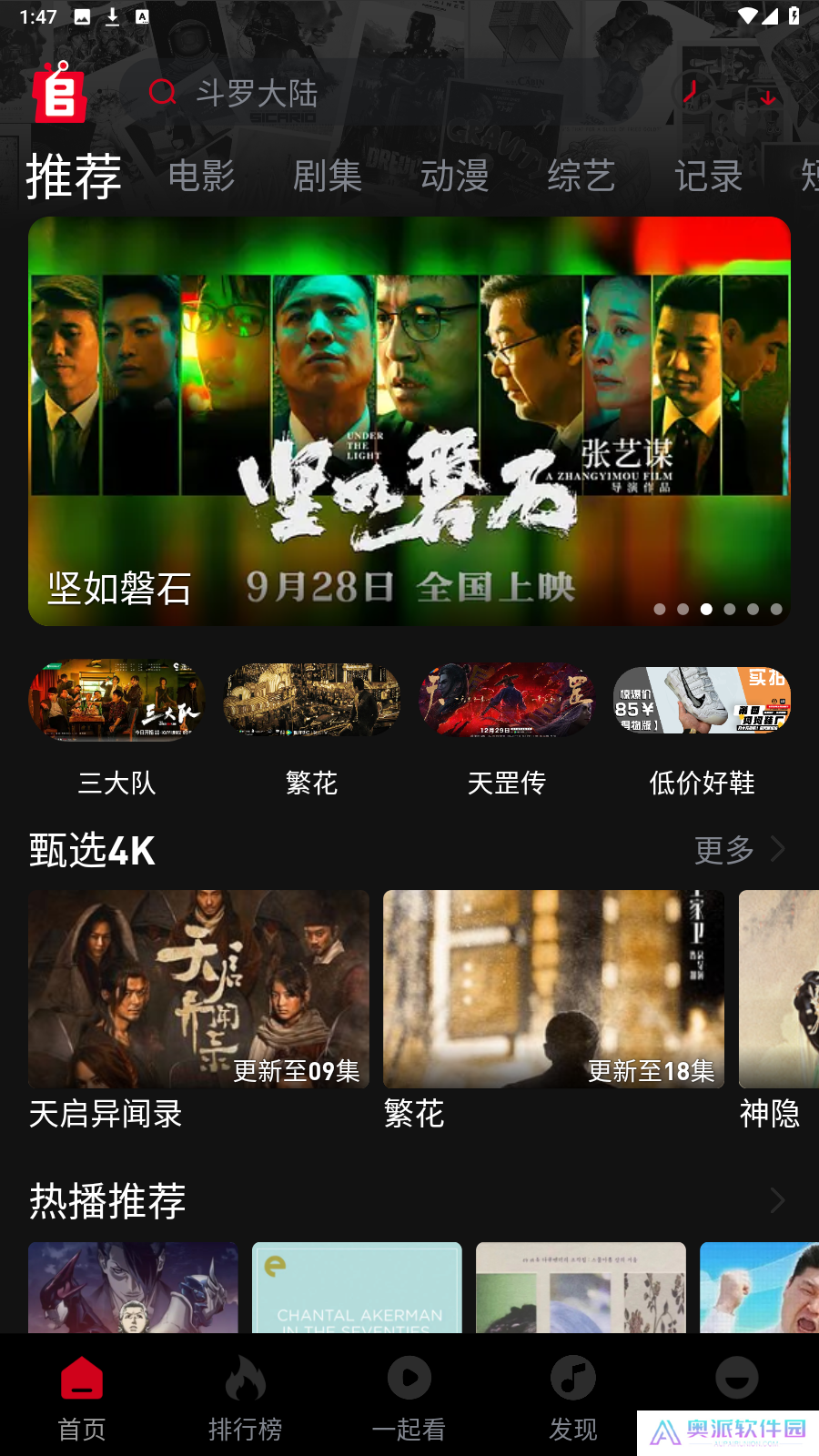Open the search magnifier icon
The image size is (819, 1456).
click(163, 93)
